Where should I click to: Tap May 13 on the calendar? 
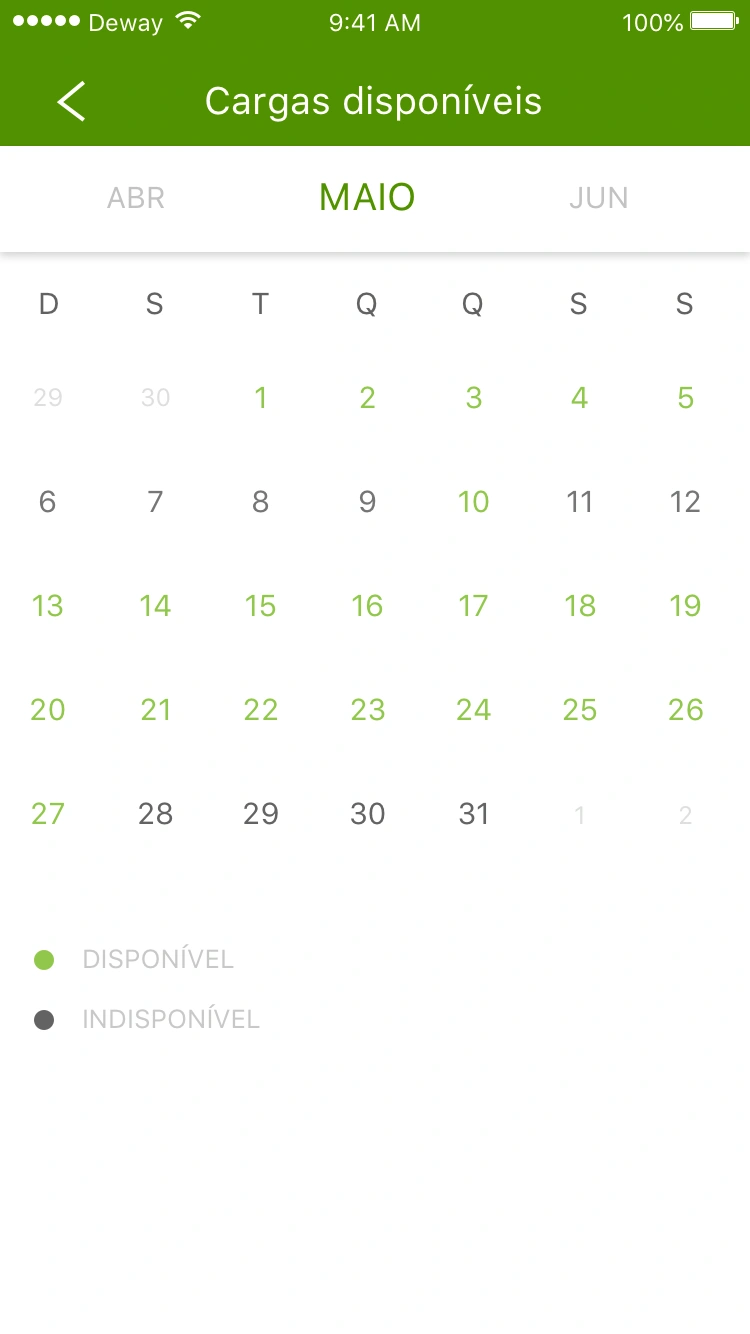tap(48, 606)
